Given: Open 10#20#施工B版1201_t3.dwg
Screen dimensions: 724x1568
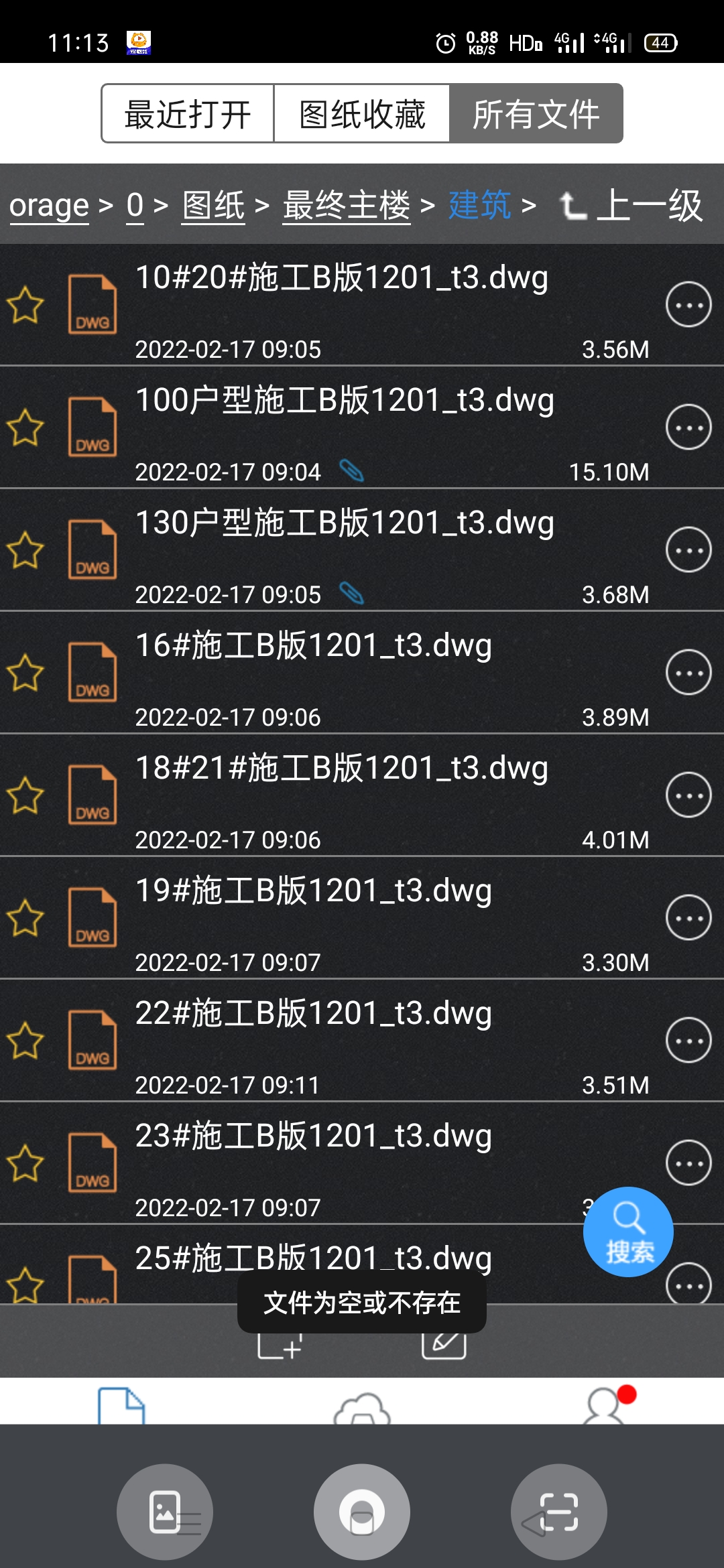Looking at the screenshot, I should pyautogui.click(x=362, y=305).
